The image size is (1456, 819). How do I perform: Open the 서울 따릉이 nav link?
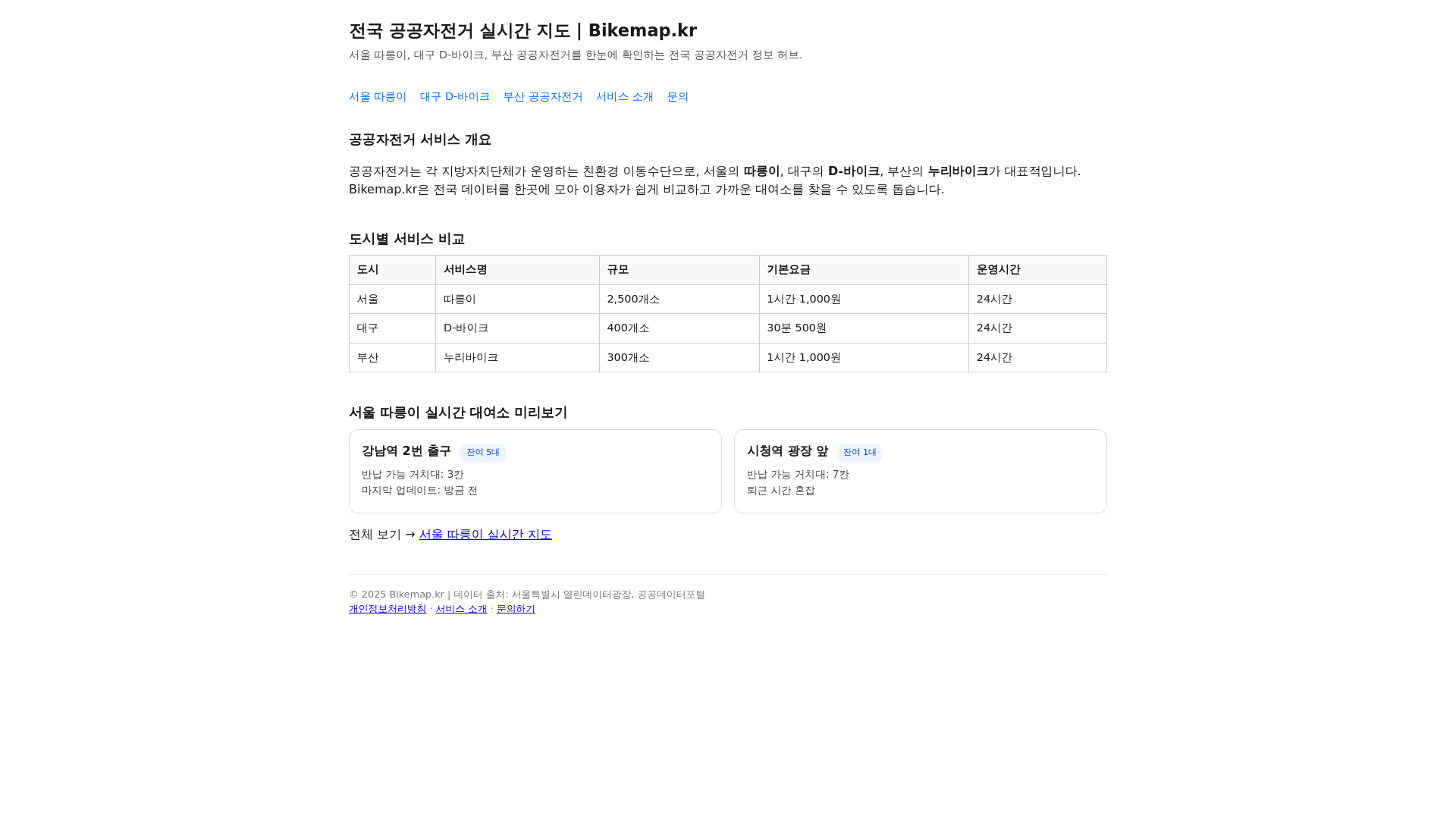[378, 96]
